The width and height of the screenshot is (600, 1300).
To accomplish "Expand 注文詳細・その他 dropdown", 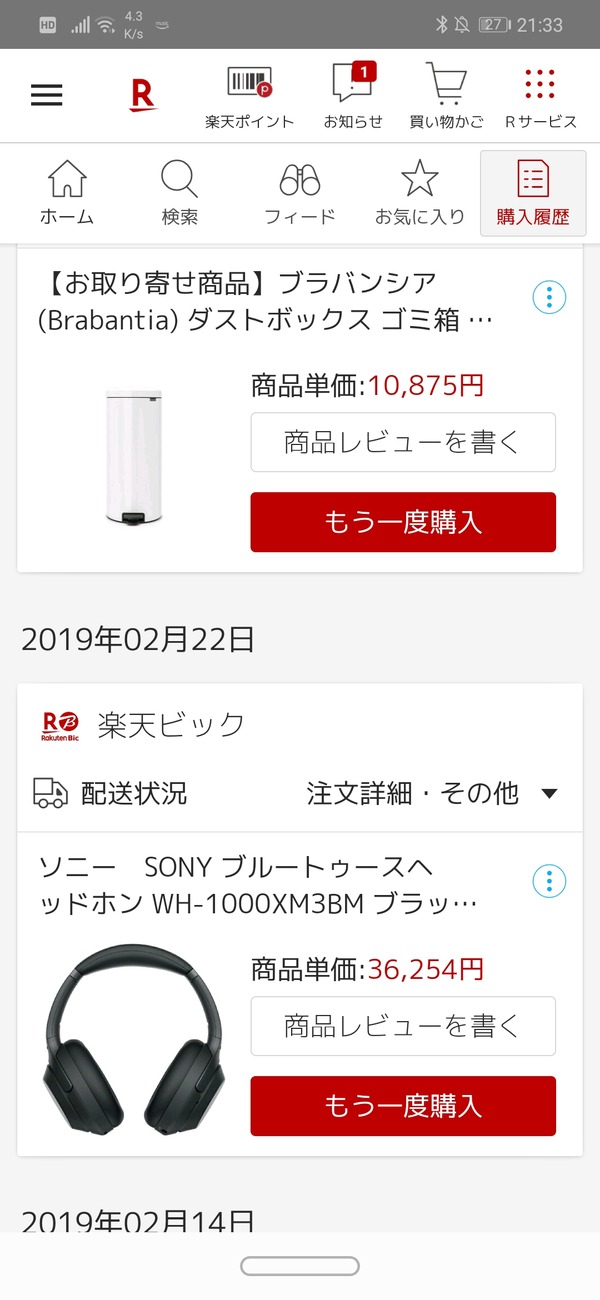I will click(432, 794).
